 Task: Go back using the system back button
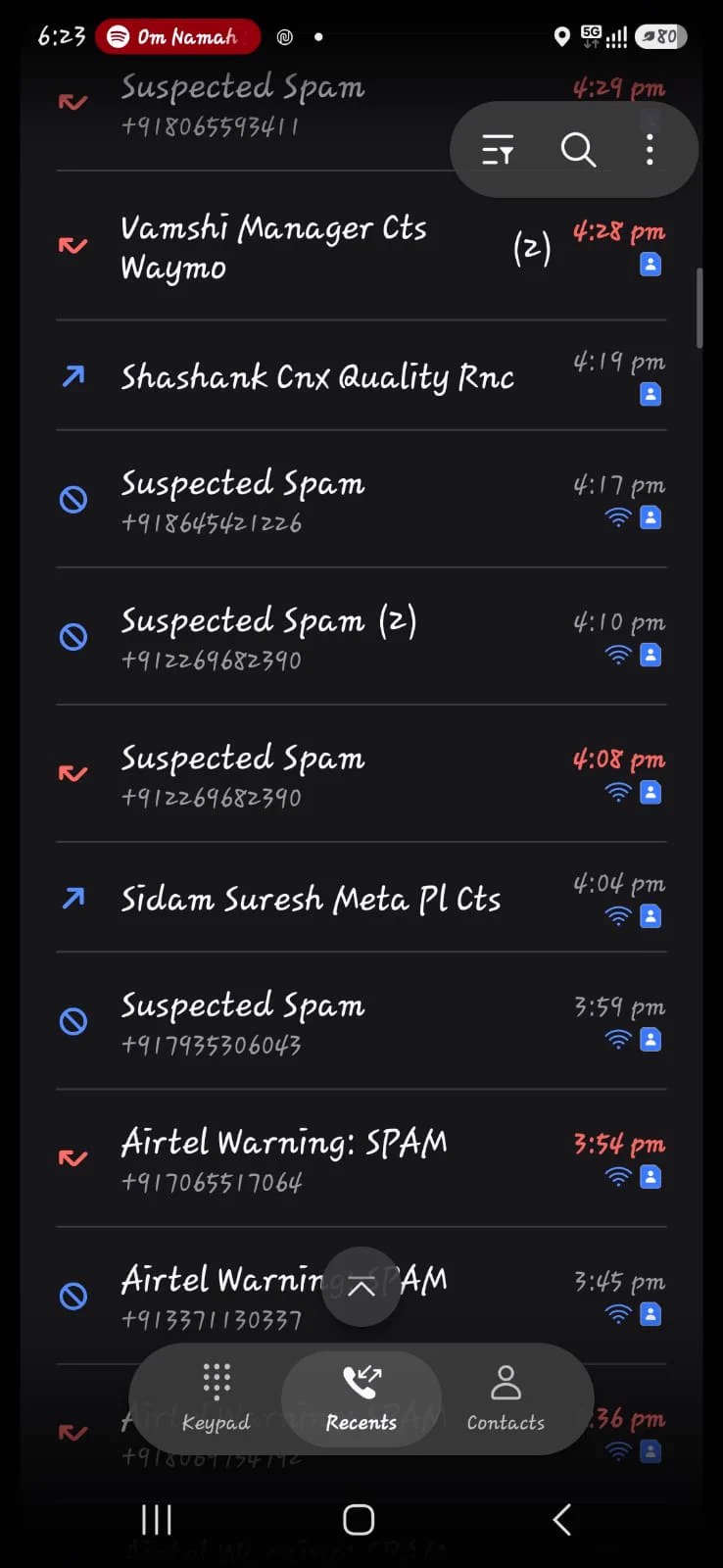coord(561,1520)
